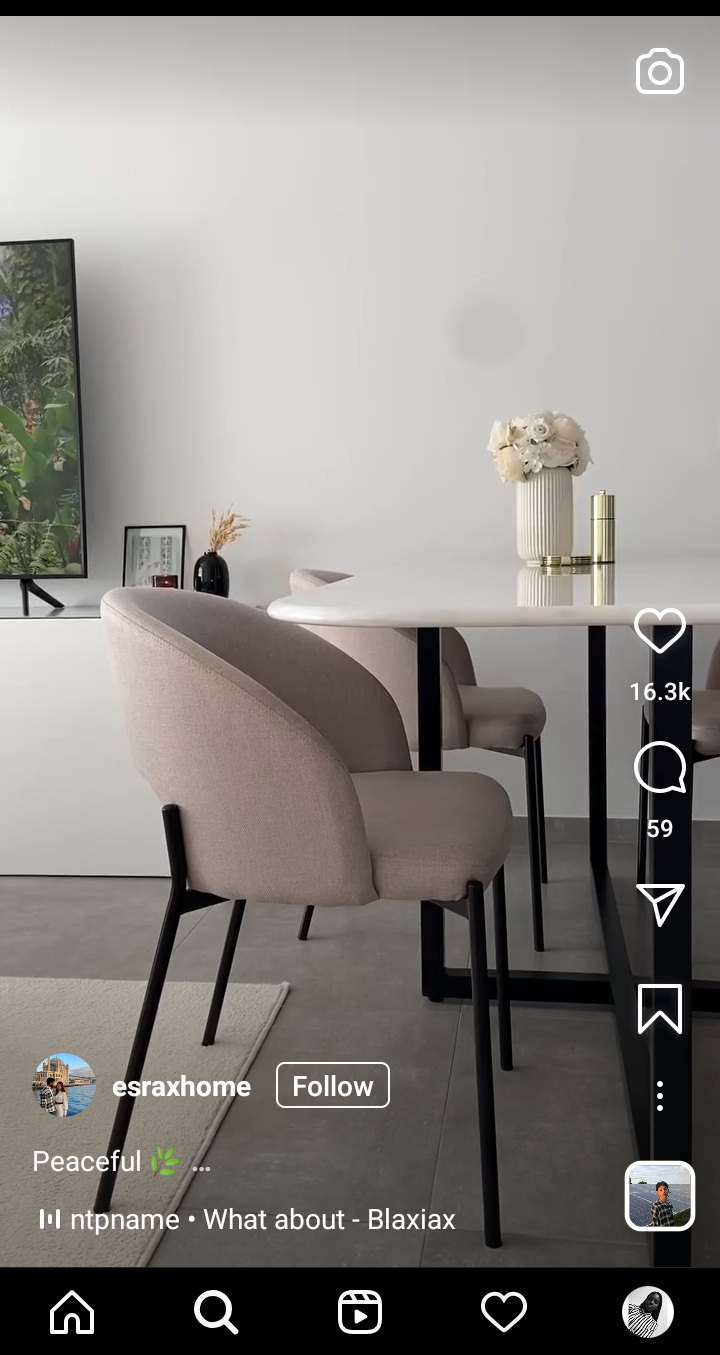Save this reel with the bookmark icon
Screen dimensions: 720x1355
pyautogui.click(x=659, y=1008)
